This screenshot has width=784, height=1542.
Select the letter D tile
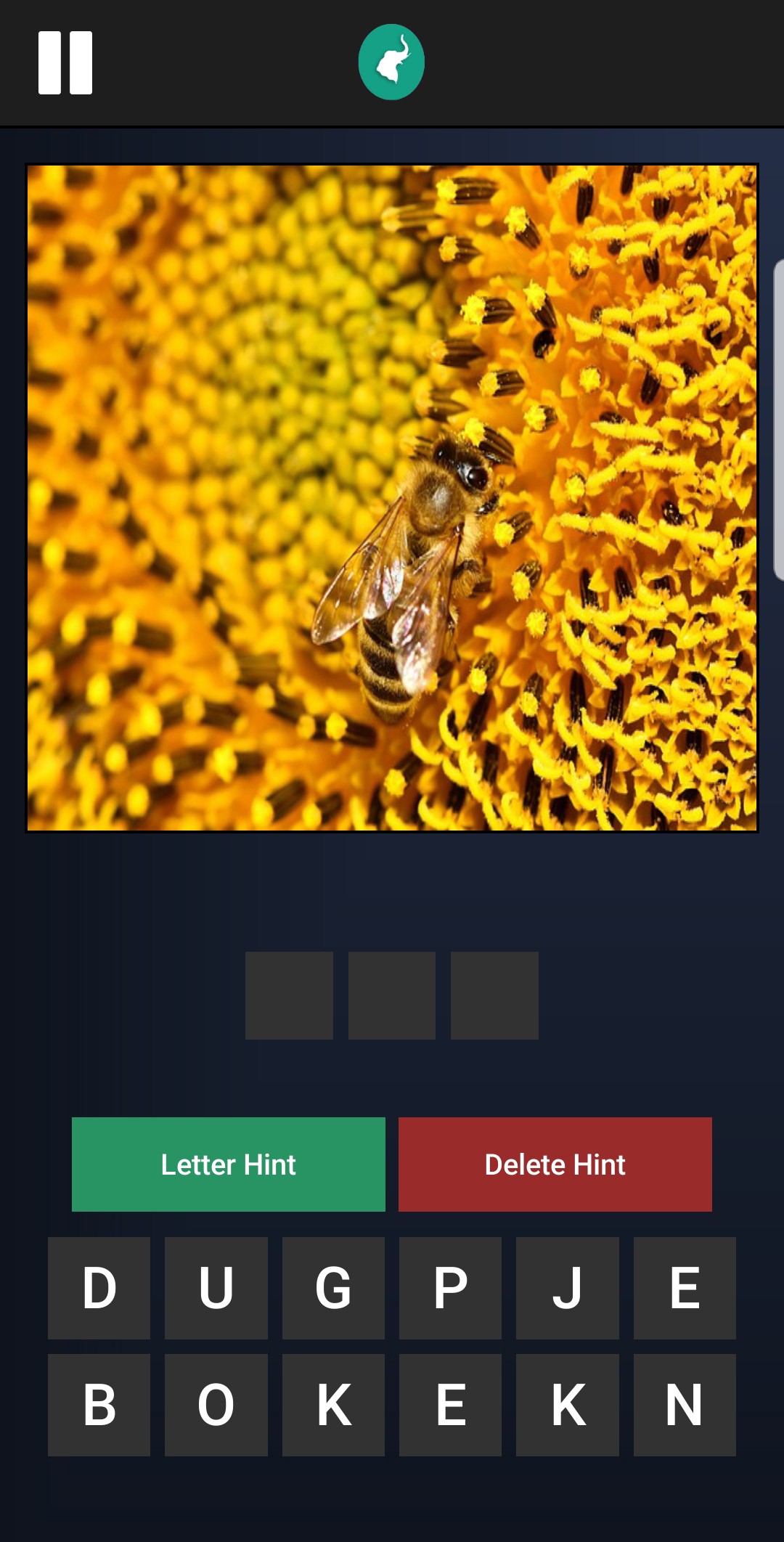[x=99, y=1288]
